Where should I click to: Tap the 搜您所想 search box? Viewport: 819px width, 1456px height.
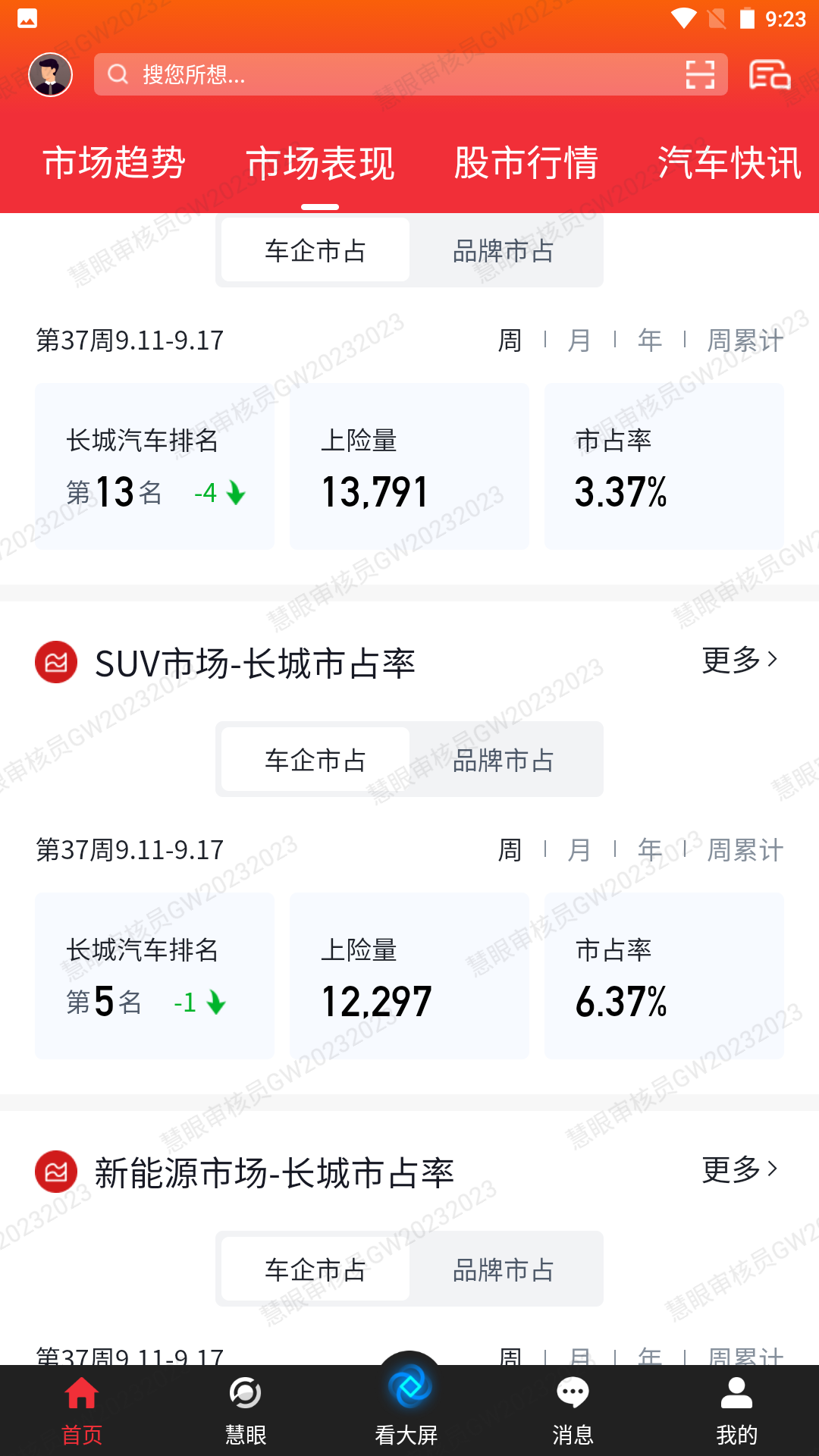coord(379,74)
